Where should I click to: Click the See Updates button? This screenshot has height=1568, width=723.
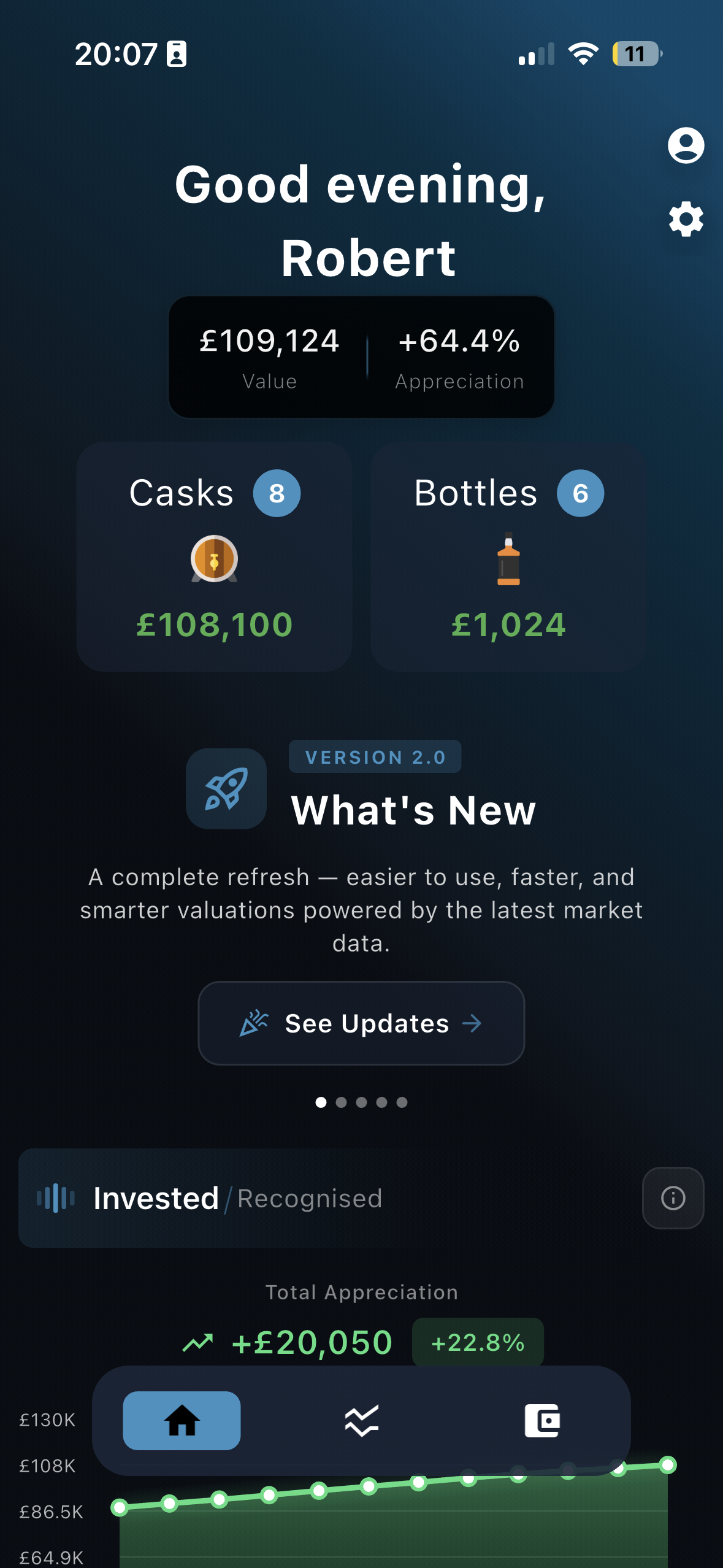point(361,1023)
